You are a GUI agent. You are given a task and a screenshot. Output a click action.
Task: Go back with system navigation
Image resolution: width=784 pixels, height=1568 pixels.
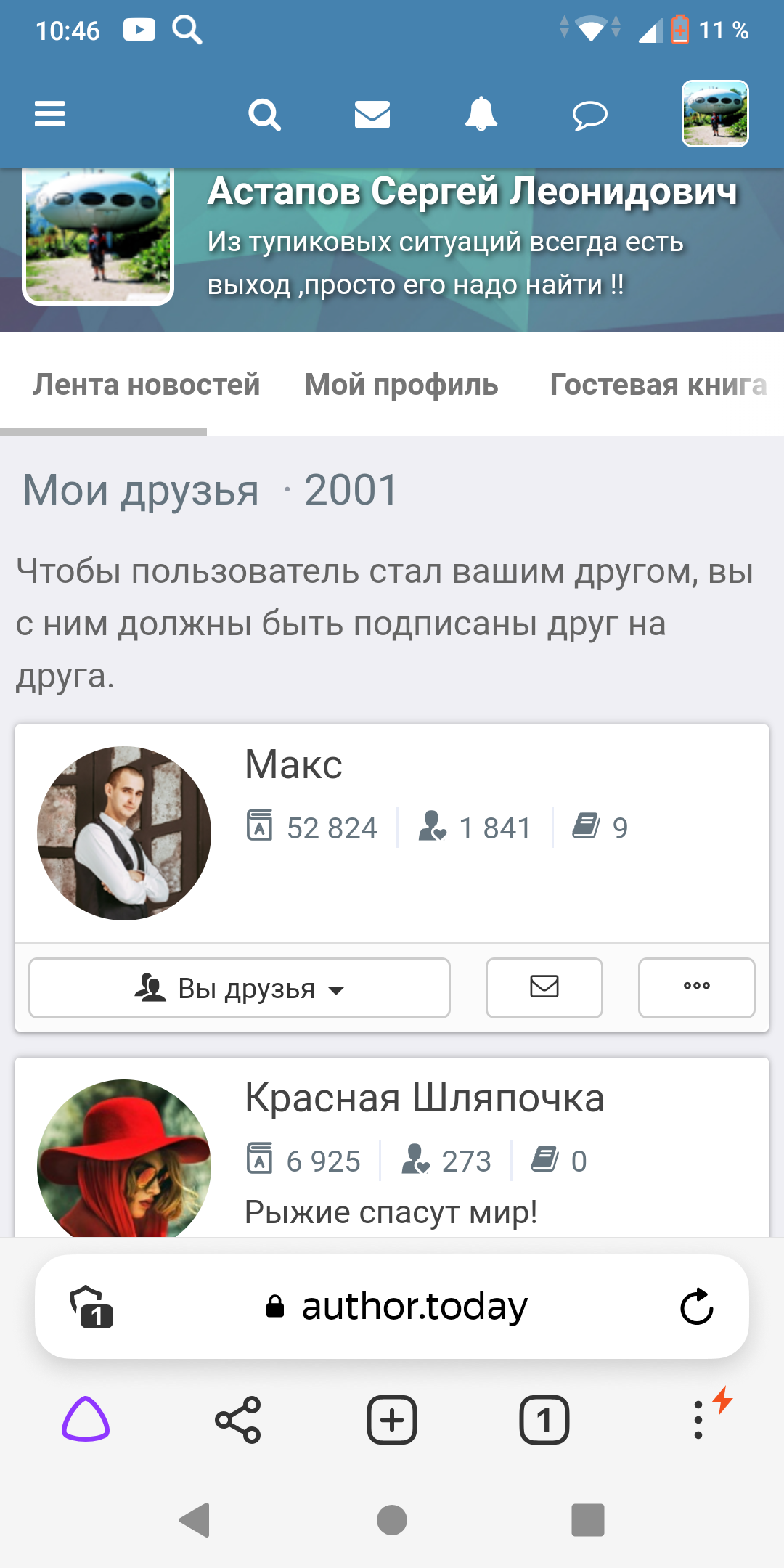[x=195, y=1520]
